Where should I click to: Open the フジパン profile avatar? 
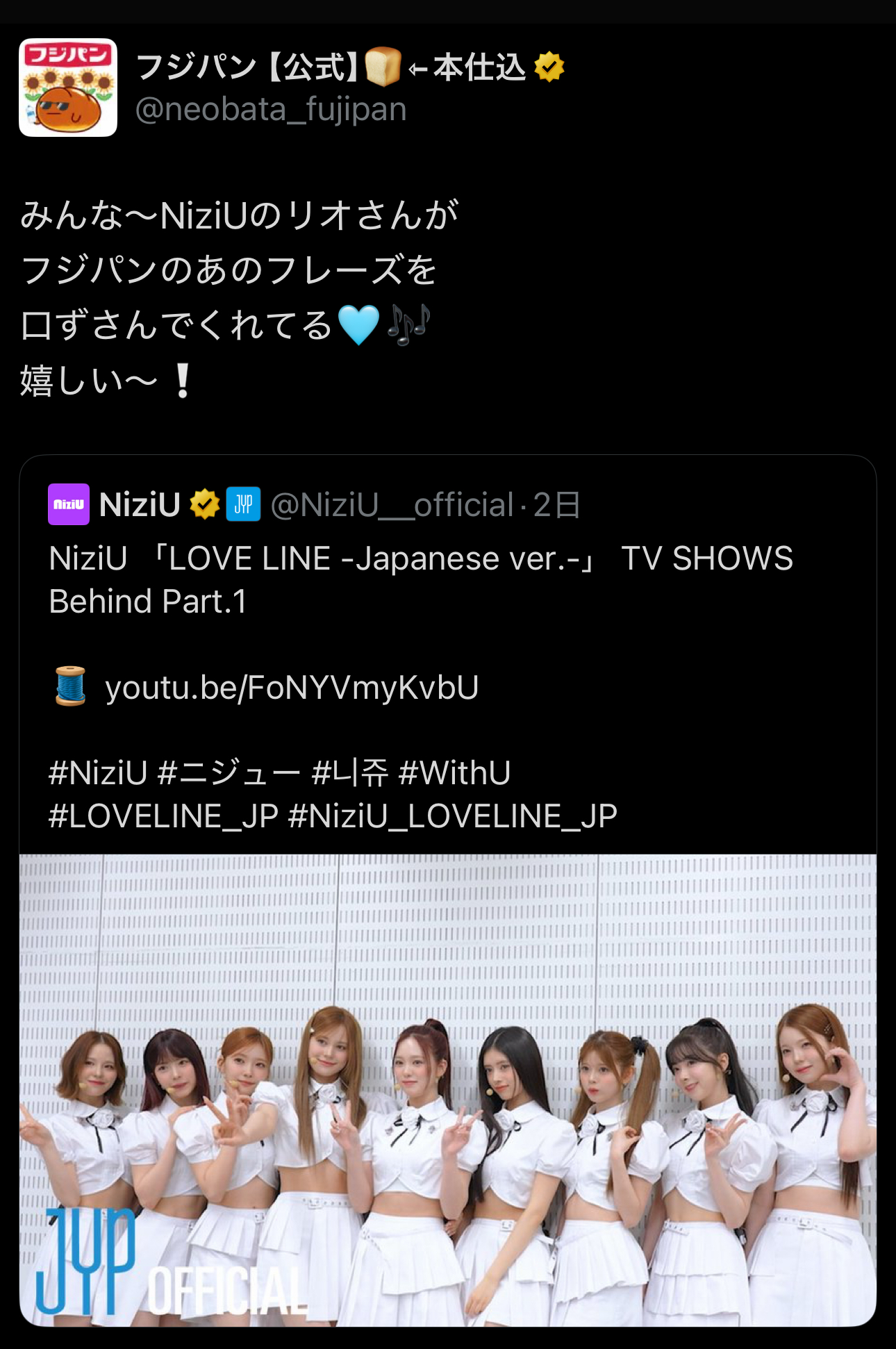(68, 88)
